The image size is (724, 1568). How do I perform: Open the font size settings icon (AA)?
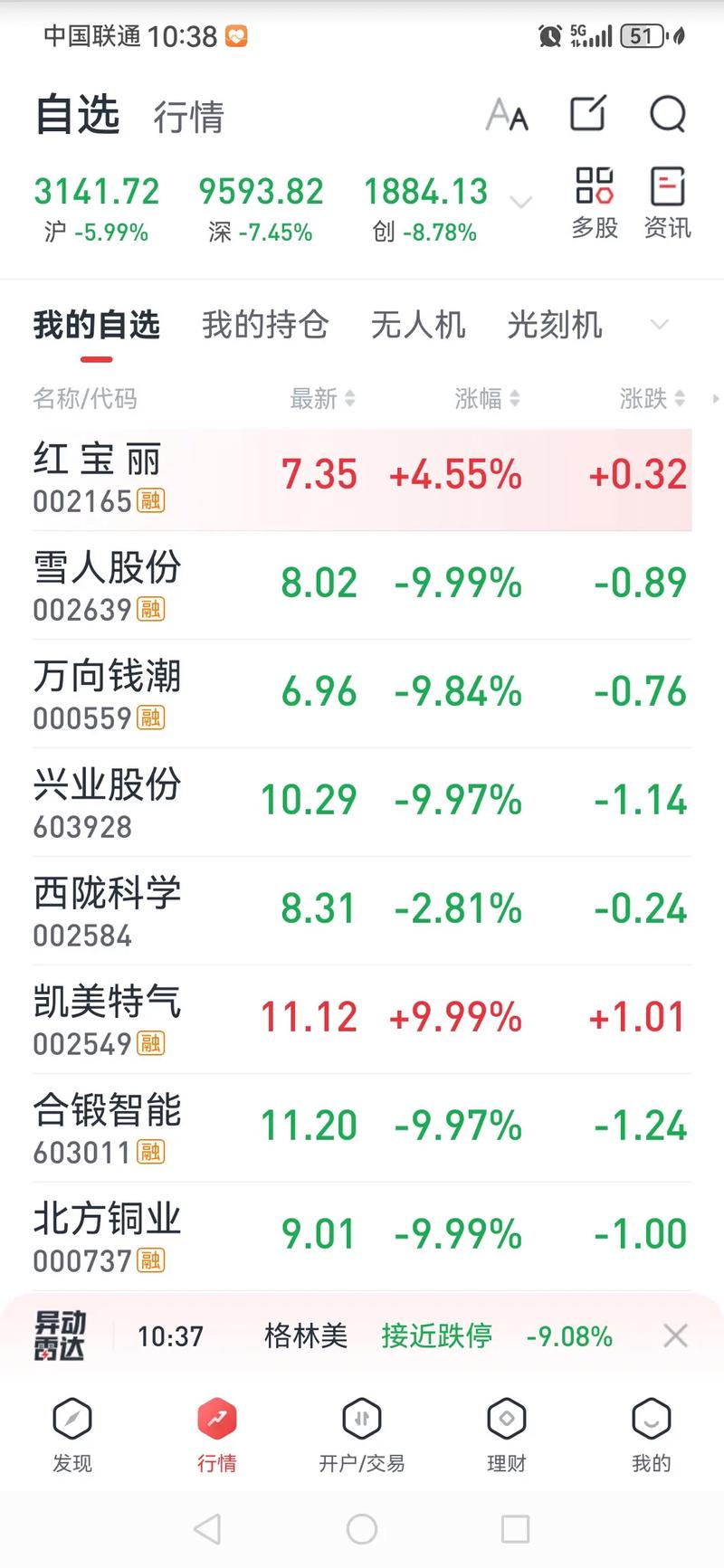(x=507, y=115)
